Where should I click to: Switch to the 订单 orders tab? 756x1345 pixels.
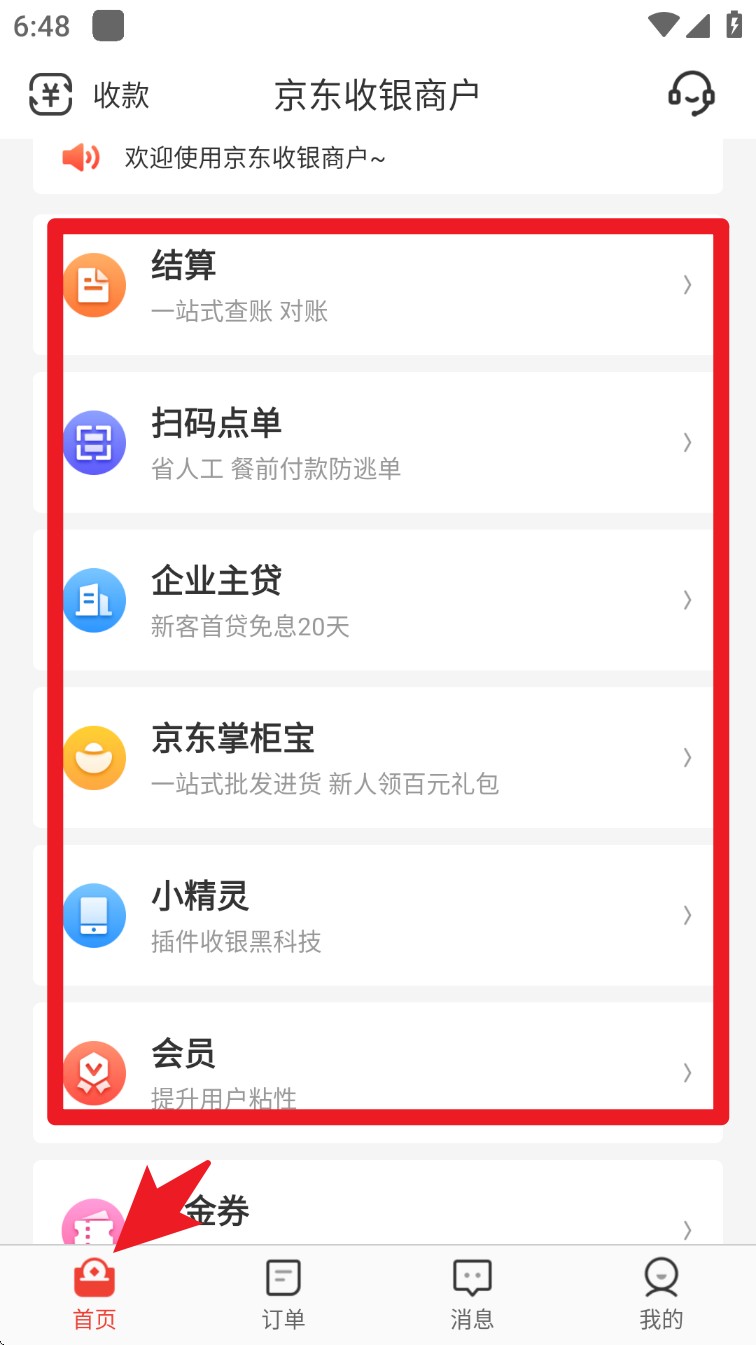[x=283, y=1294]
